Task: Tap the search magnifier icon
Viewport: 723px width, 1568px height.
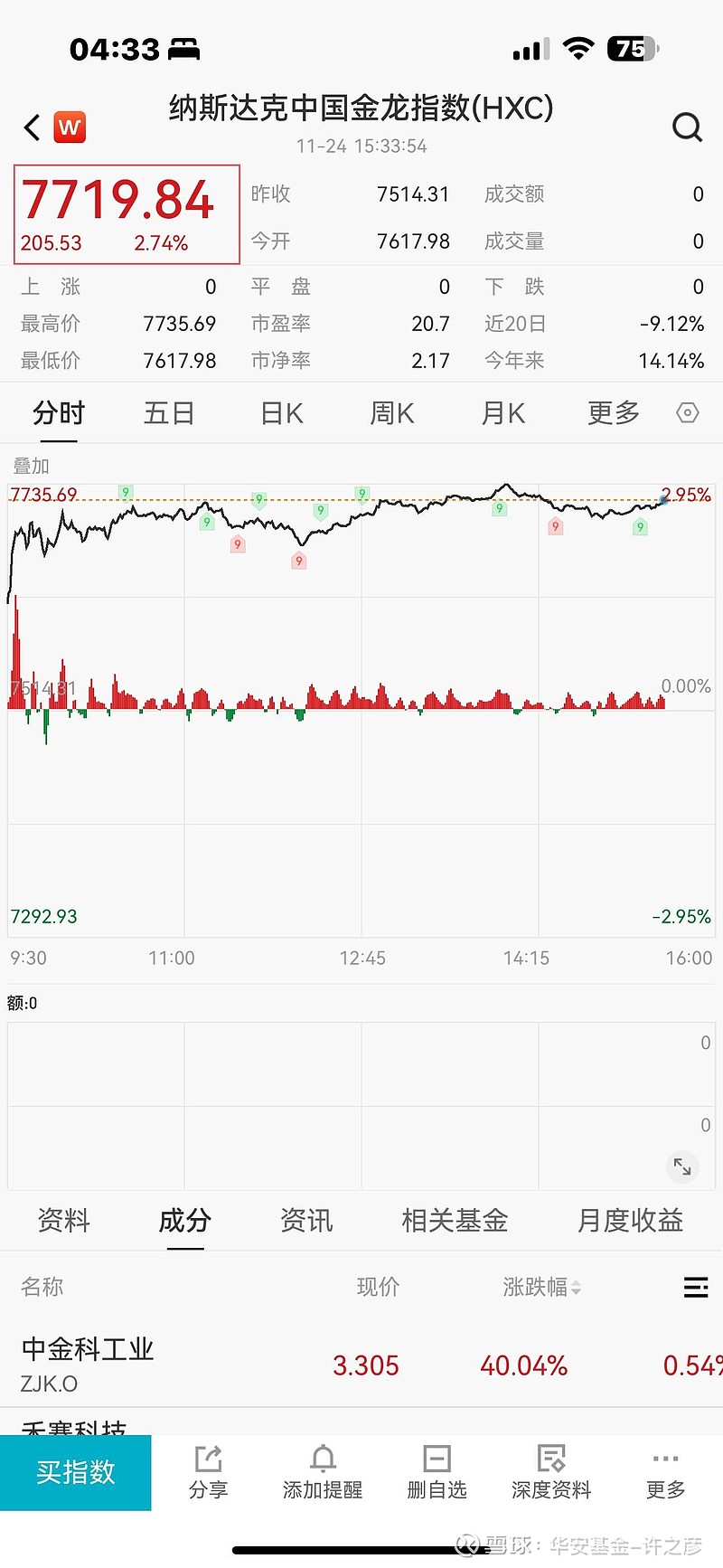Action: [687, 128]
